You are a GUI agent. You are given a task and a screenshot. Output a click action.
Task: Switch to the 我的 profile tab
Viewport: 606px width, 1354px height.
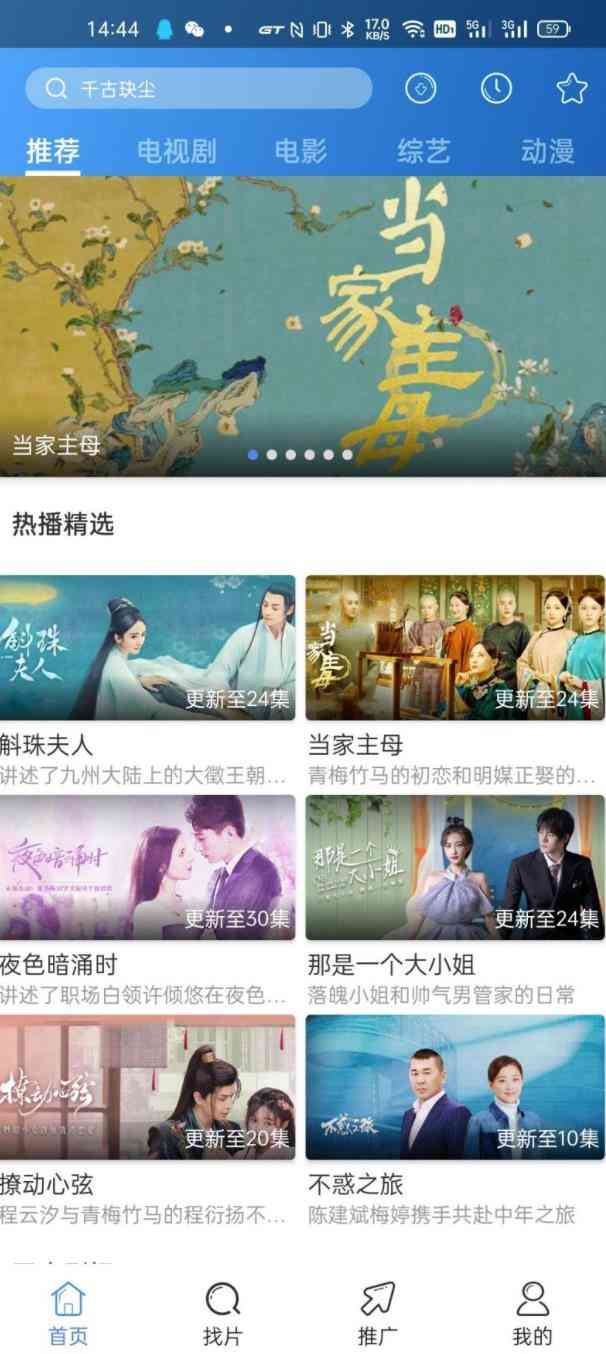coord(532,1313)
